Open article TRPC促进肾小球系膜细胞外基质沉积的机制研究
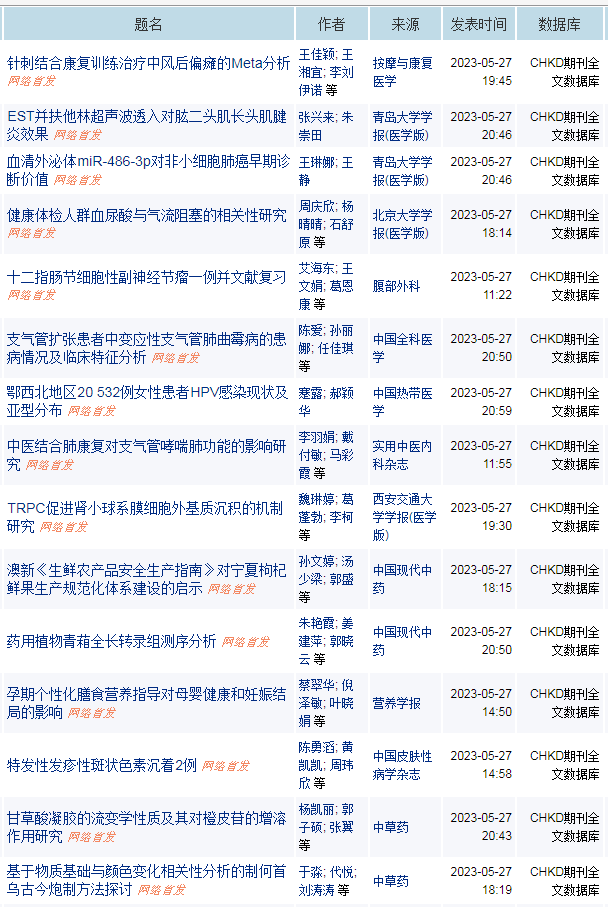 [144, 508]
